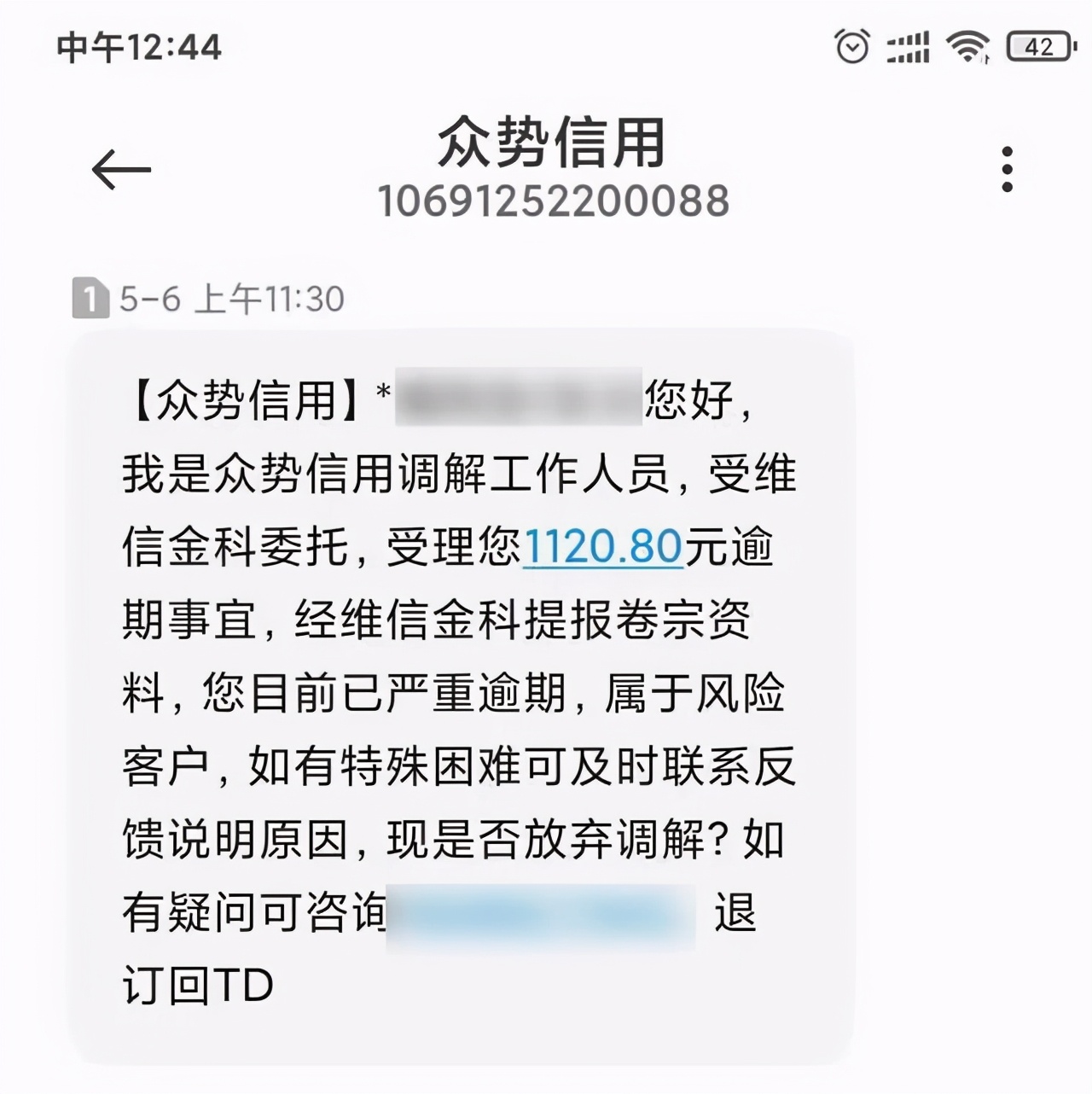Tap the sender number 10691252200088
The width and height of the screenshot is (1092, 1094).
tap(553, 200)
